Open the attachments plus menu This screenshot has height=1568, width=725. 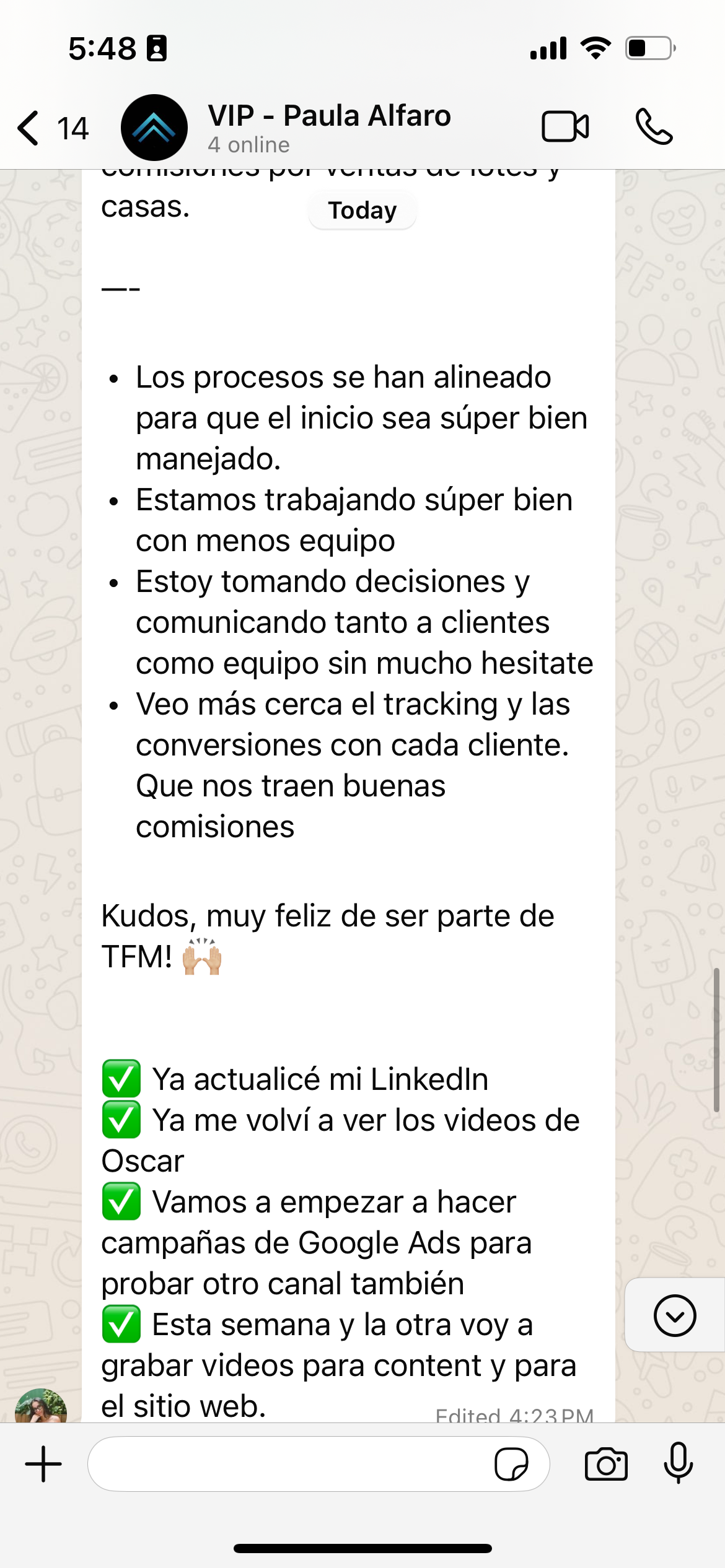tap(43, 1464)
